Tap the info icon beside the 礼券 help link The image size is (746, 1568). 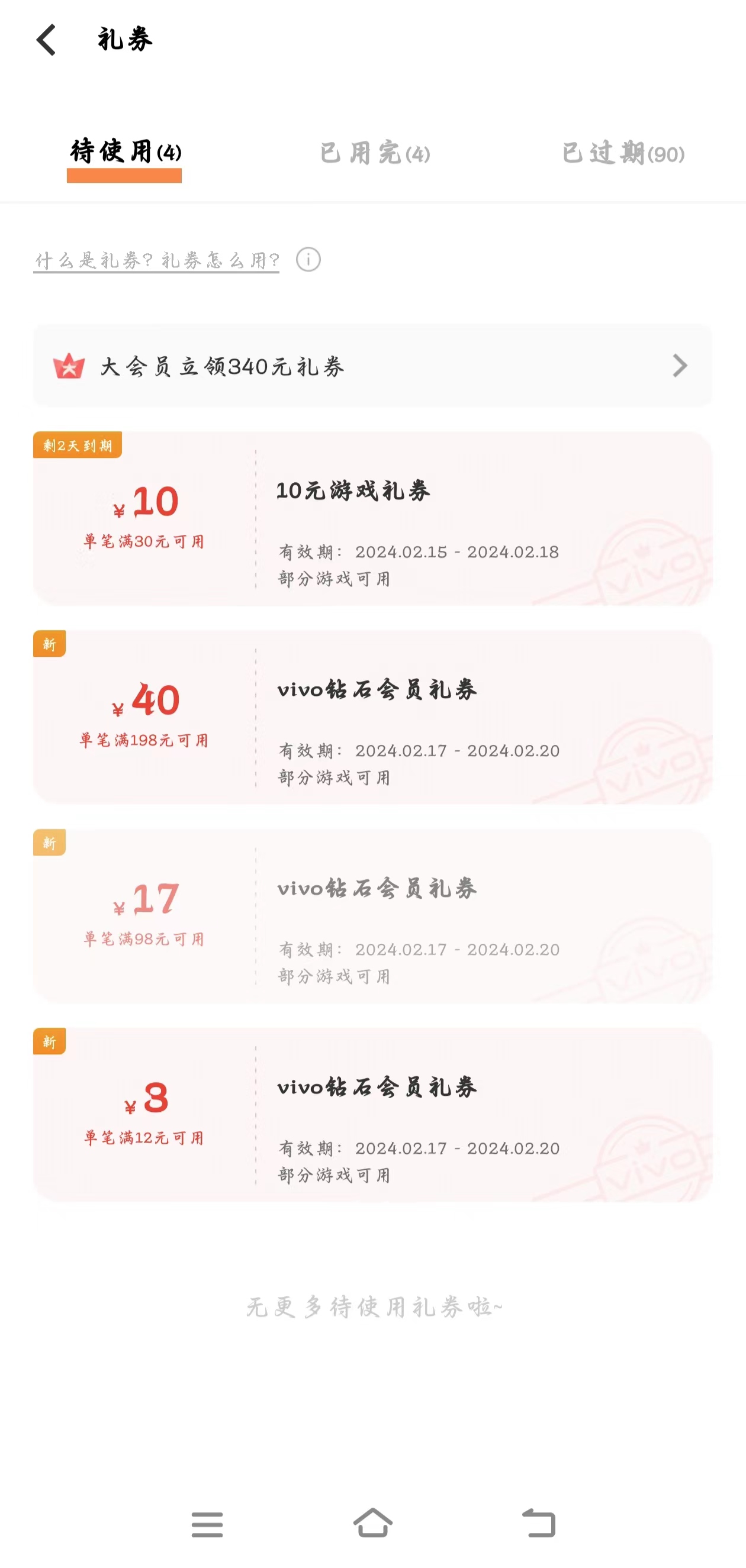(x=308, y=260)
